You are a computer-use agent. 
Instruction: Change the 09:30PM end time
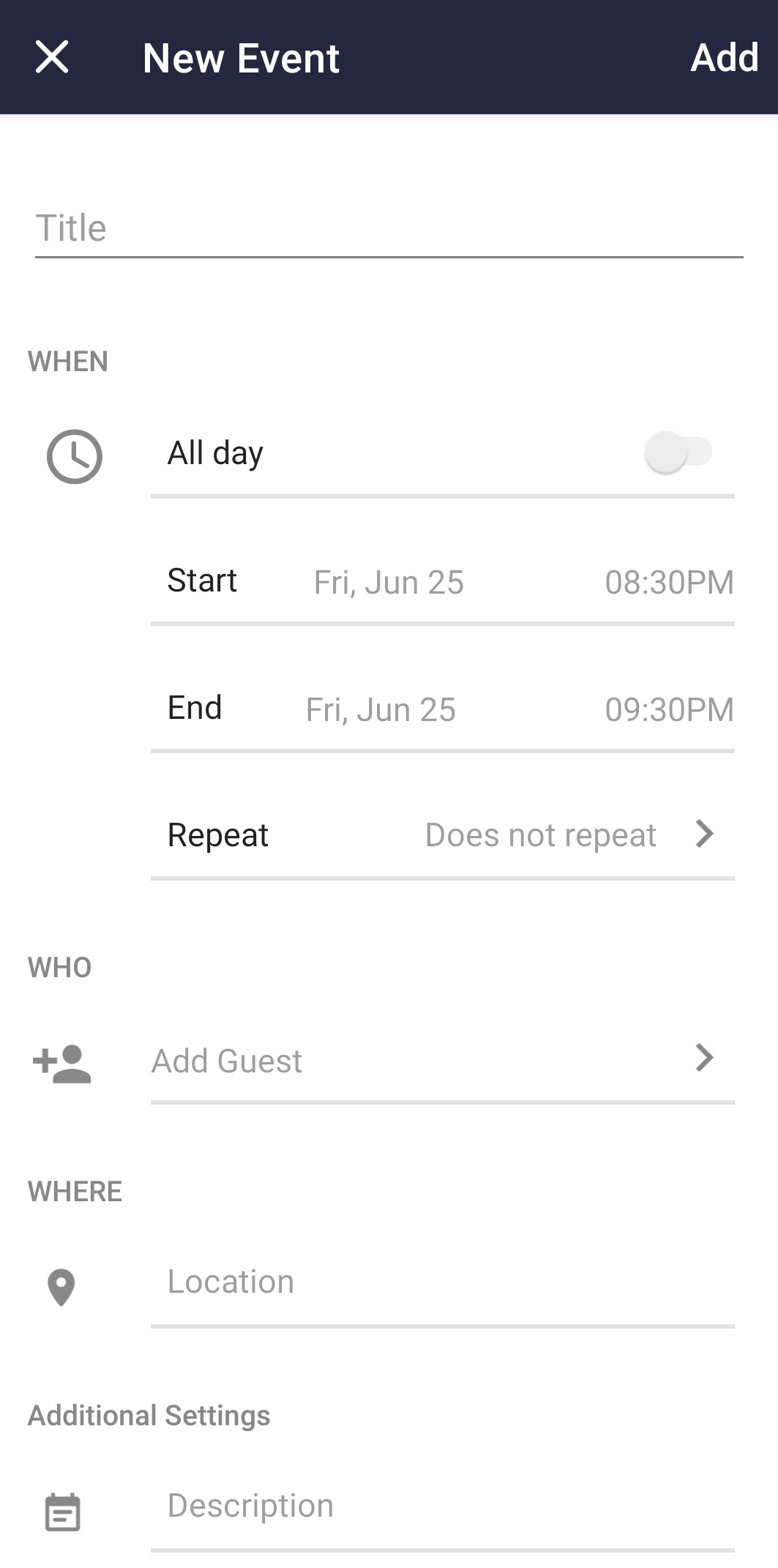(x=669, y=710)
